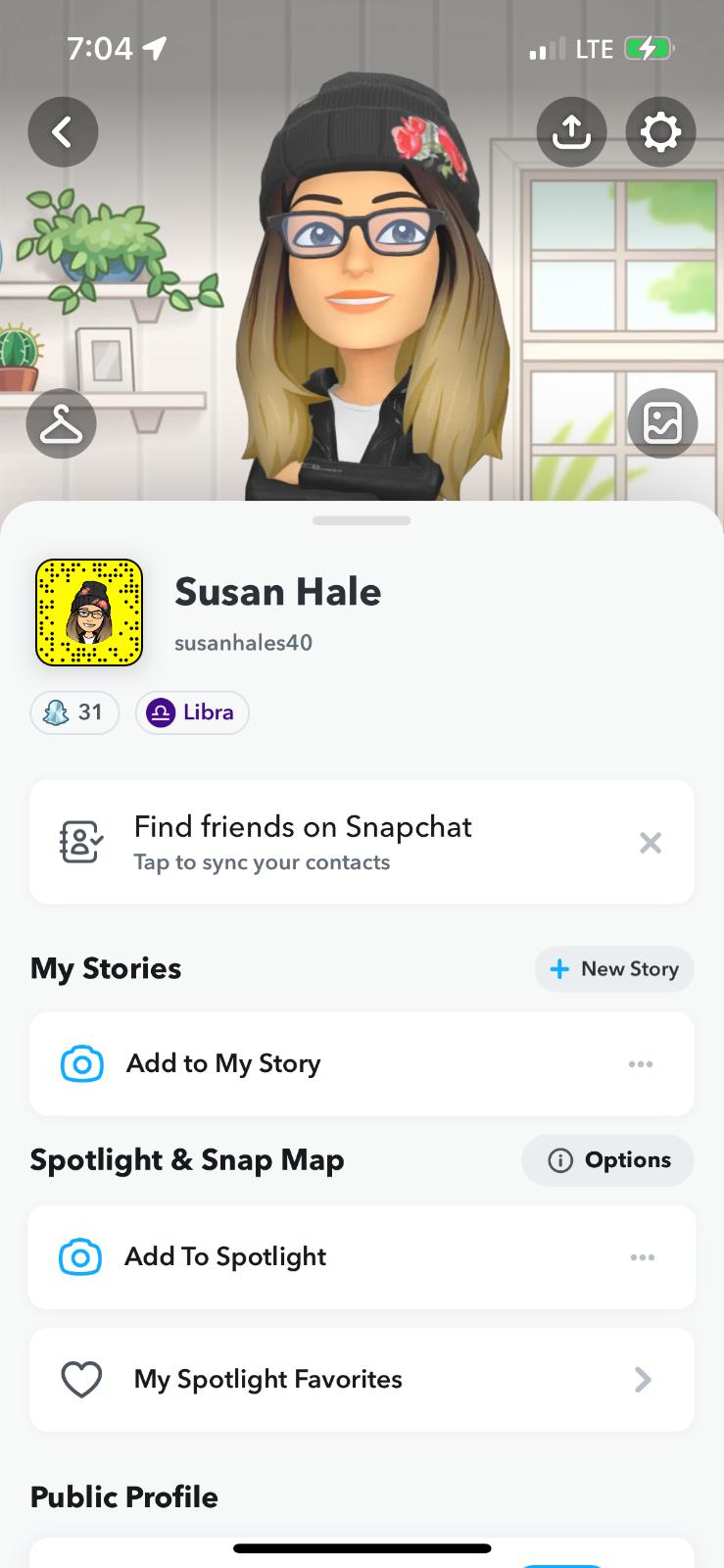
Task: Open the Snapcode with the avatar
Action: 89,612
